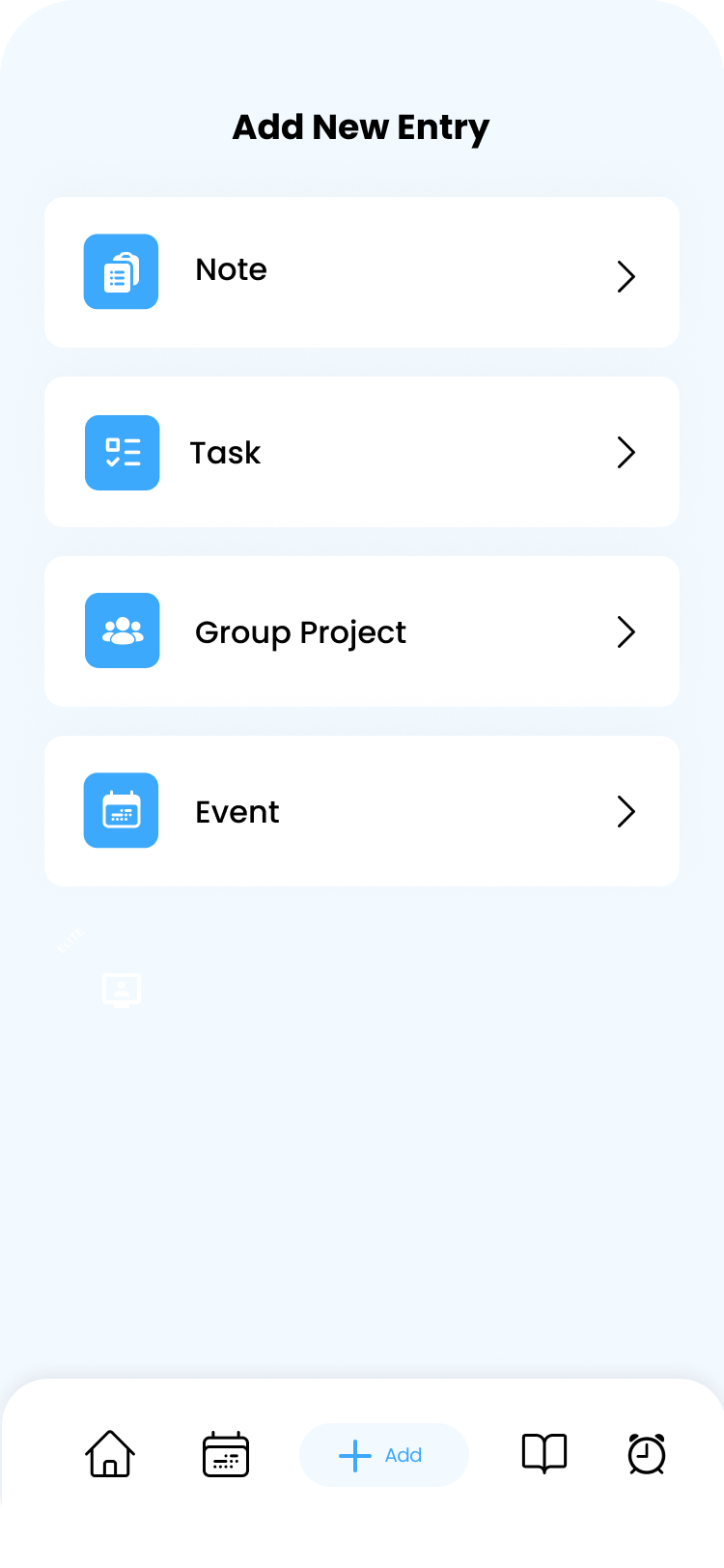
Task: Expand the Note entry chevron
Action: pyautogui.click(x=627, y=276)
